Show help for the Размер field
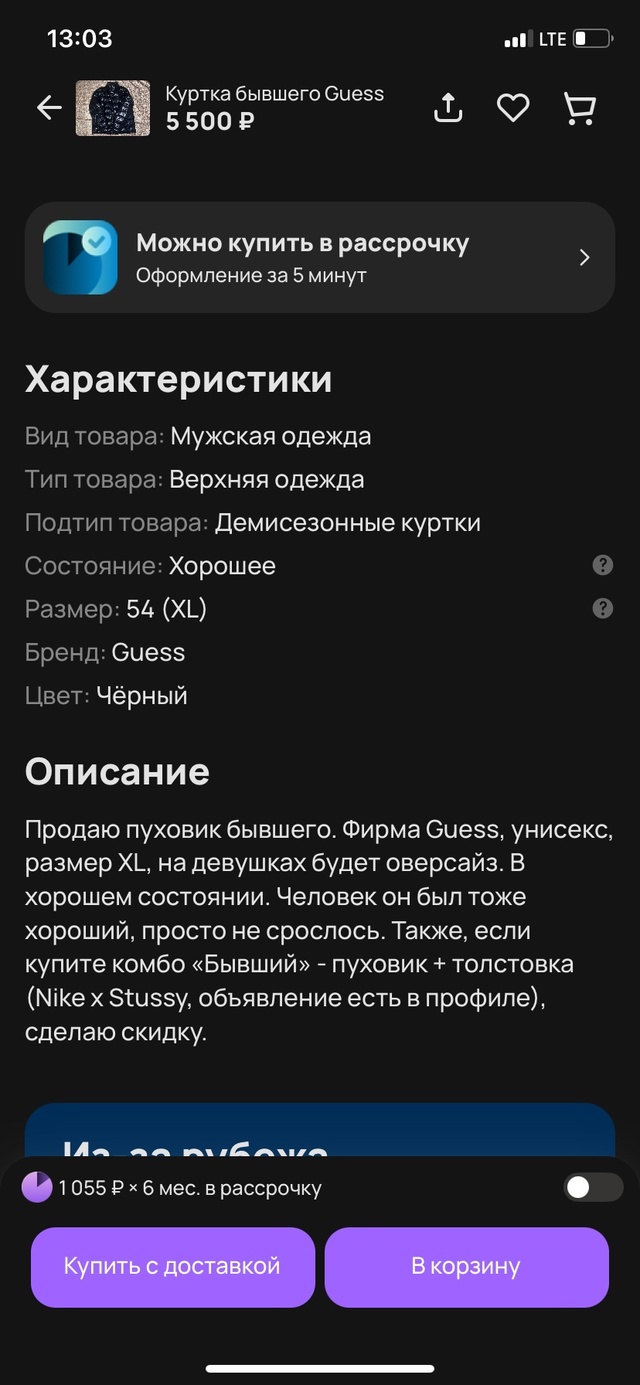Viewport: 640px width, 1385px height. [603, 608]
